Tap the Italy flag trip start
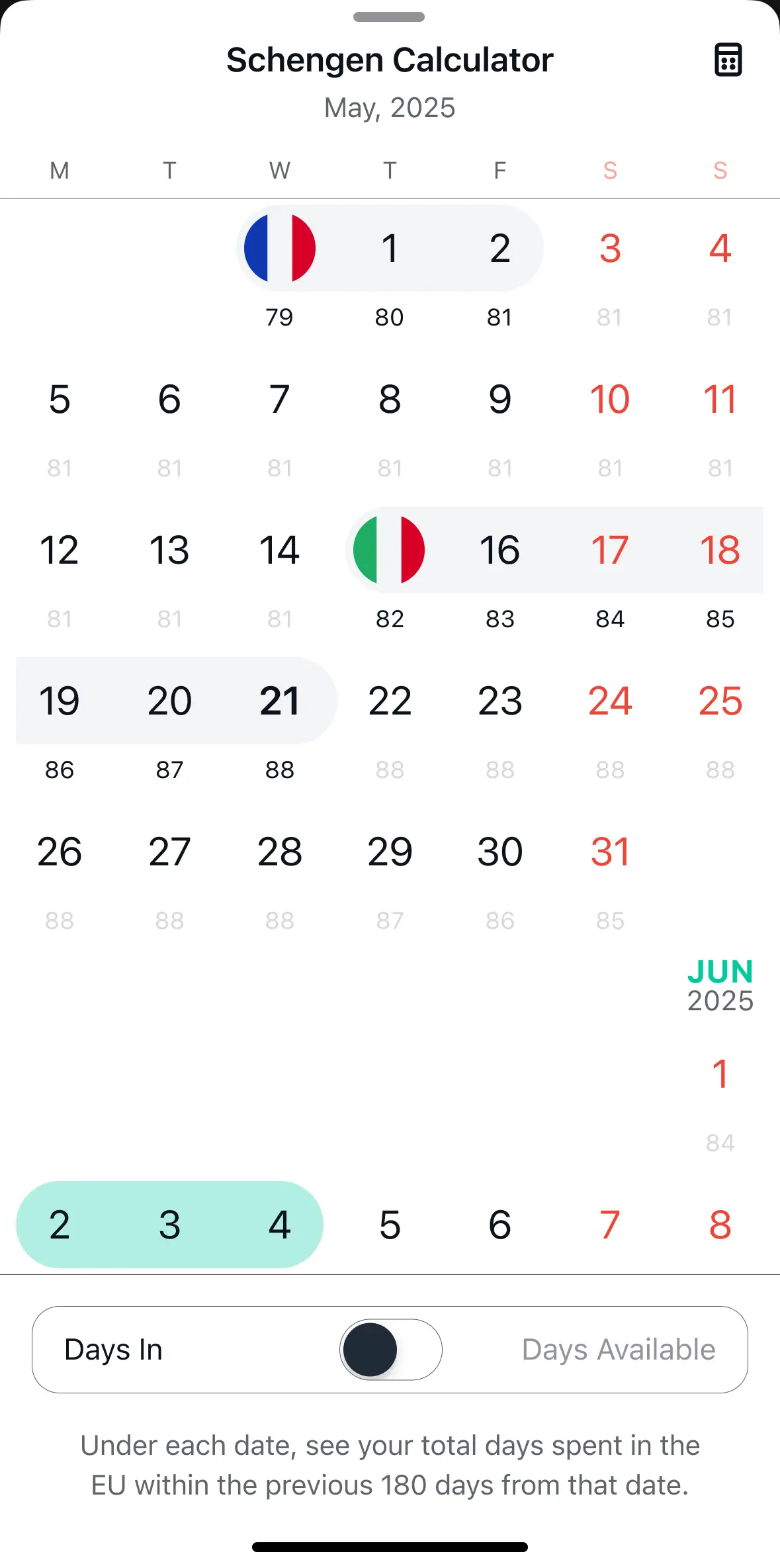Image resolution: width=780 pixels, height=1568 pixels. [x=389, y=550]
